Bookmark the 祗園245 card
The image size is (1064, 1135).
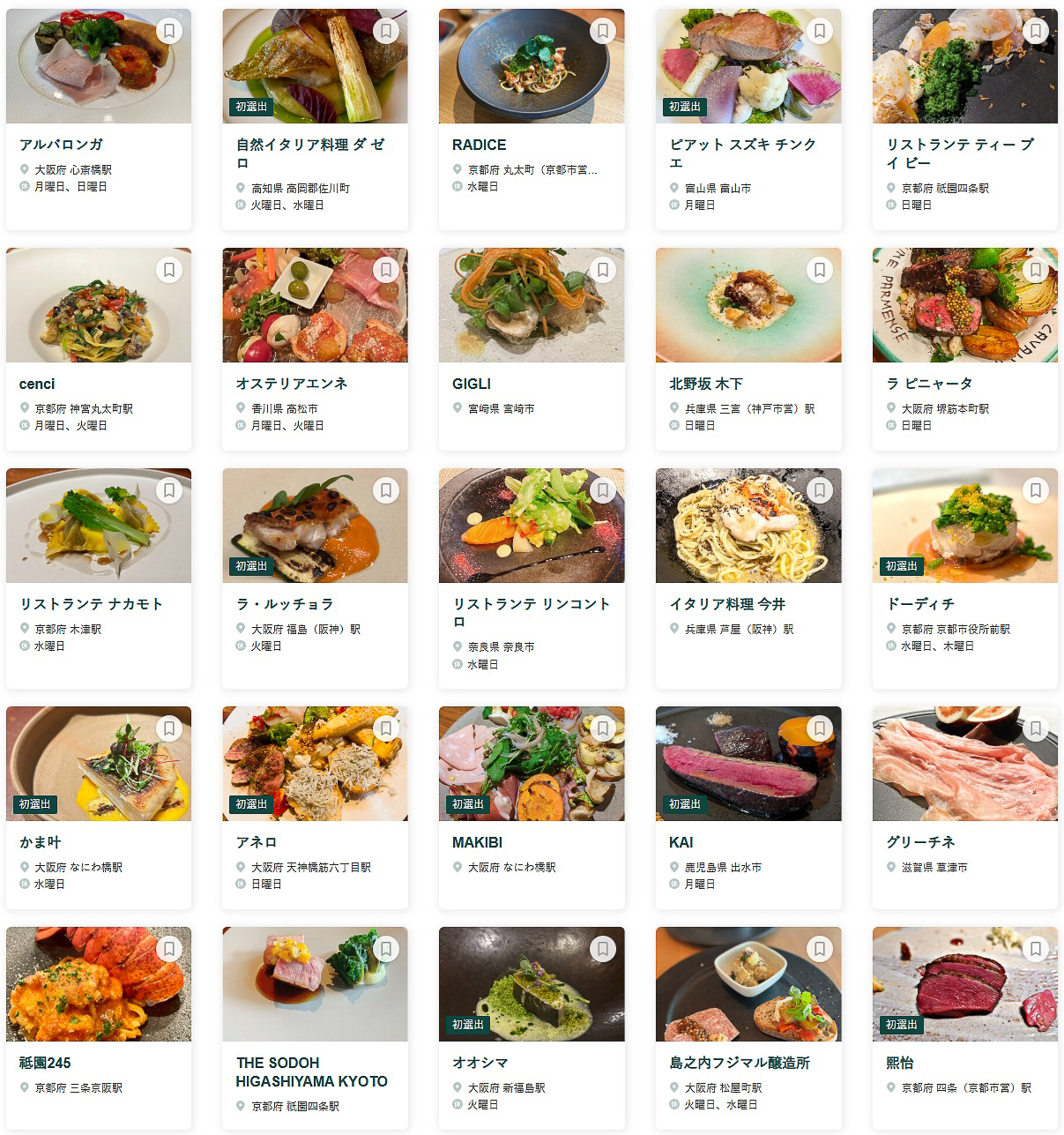(x=167, y=949)
